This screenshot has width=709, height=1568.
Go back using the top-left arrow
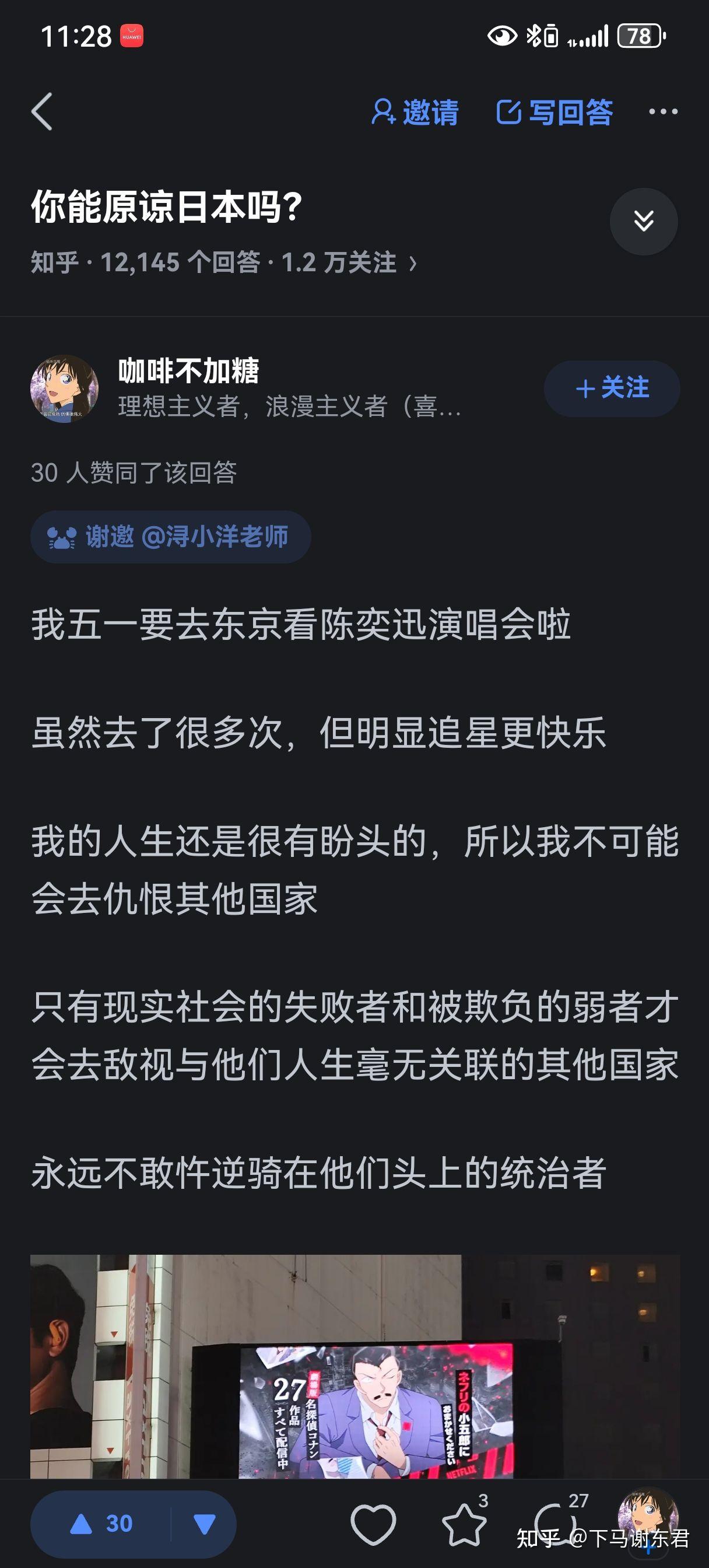coord(42,112)
